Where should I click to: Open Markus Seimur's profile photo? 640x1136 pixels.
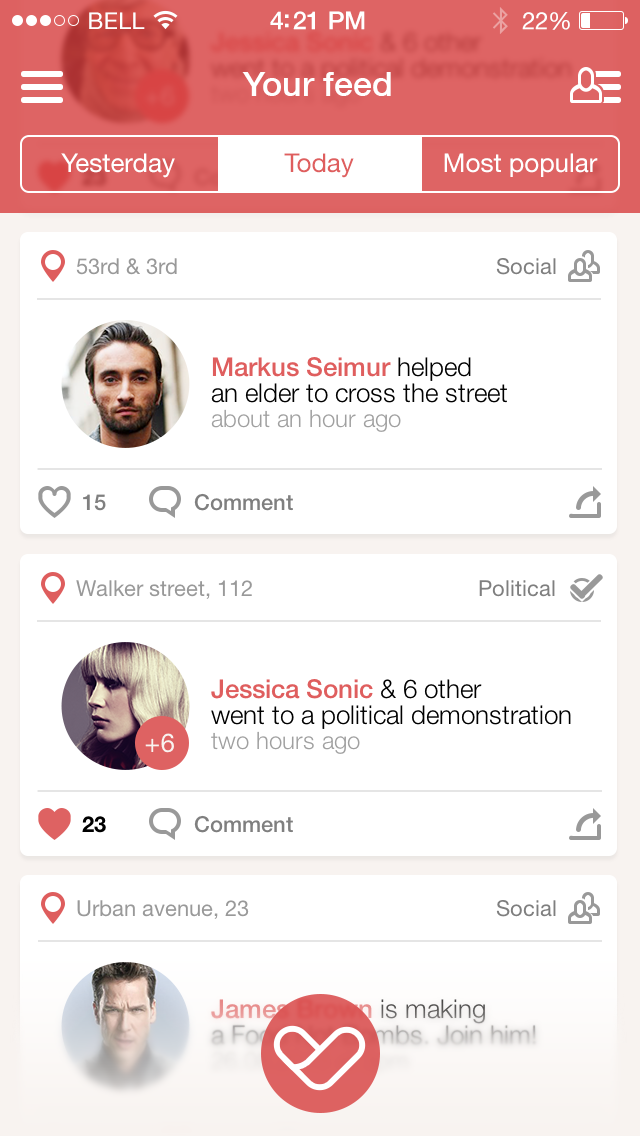[x=125, y=384]
